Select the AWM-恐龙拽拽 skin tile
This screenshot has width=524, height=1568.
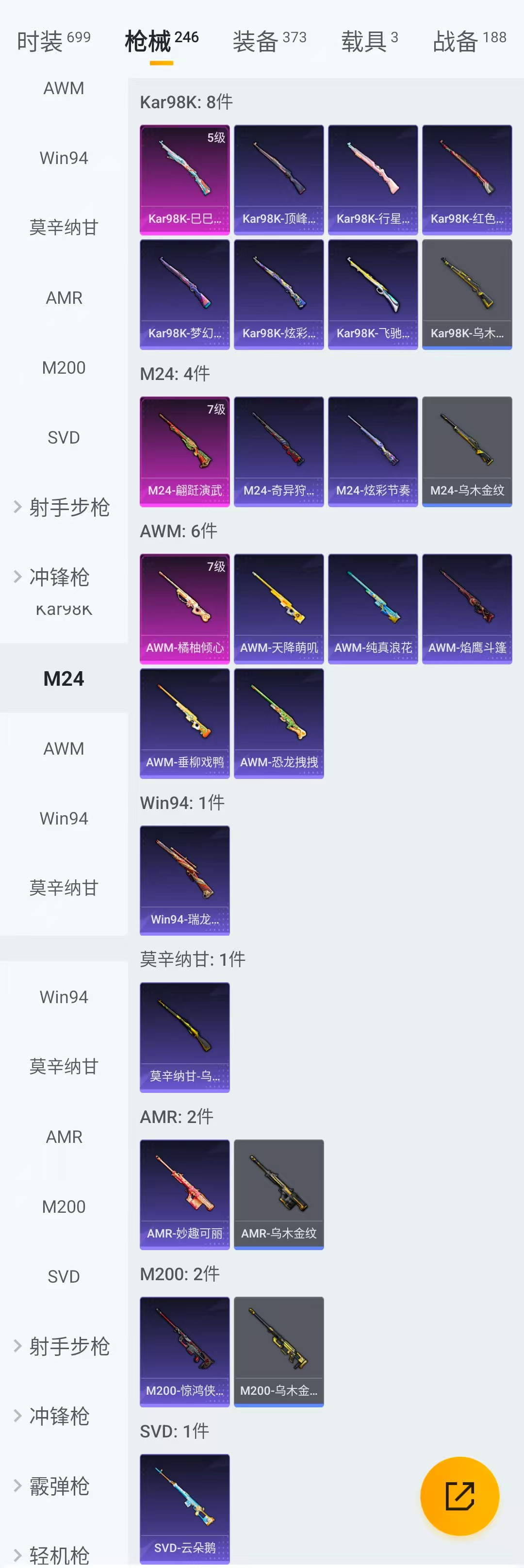tap(278, 723)
